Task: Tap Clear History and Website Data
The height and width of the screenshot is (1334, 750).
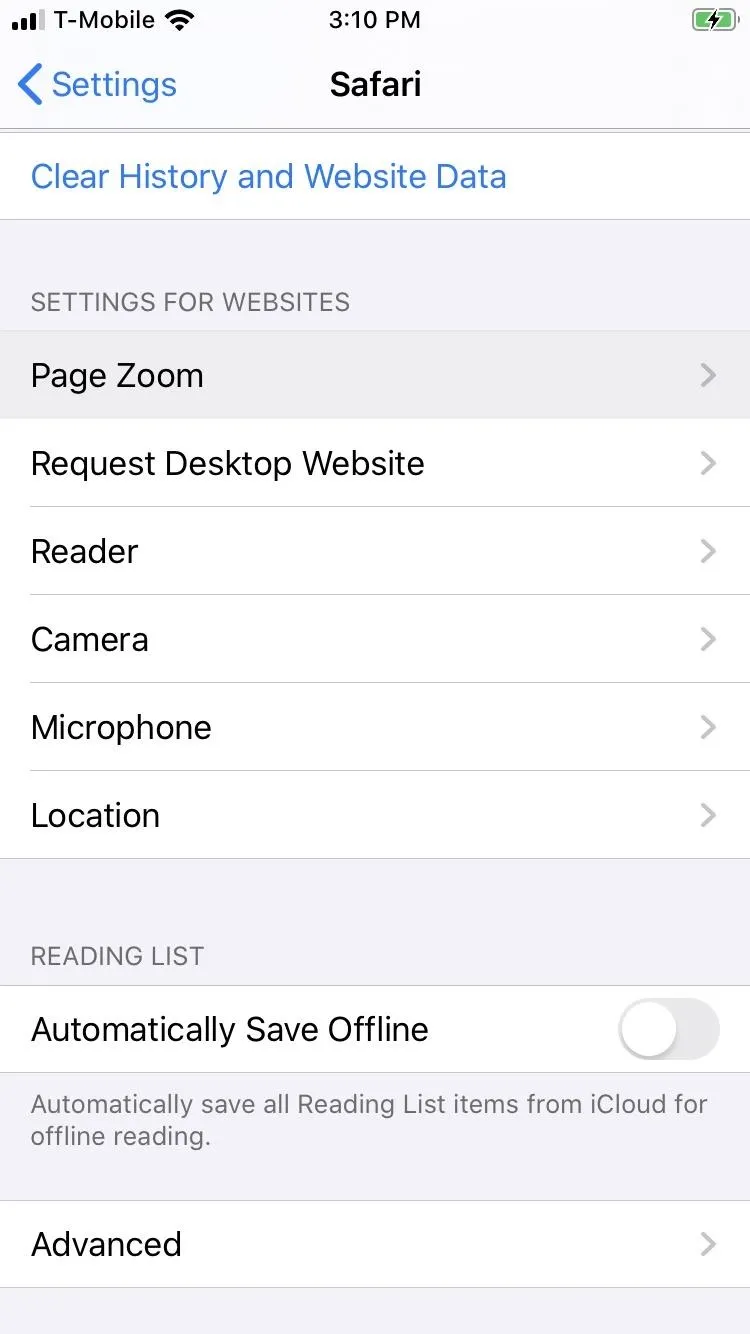Action: click(375, 176)
